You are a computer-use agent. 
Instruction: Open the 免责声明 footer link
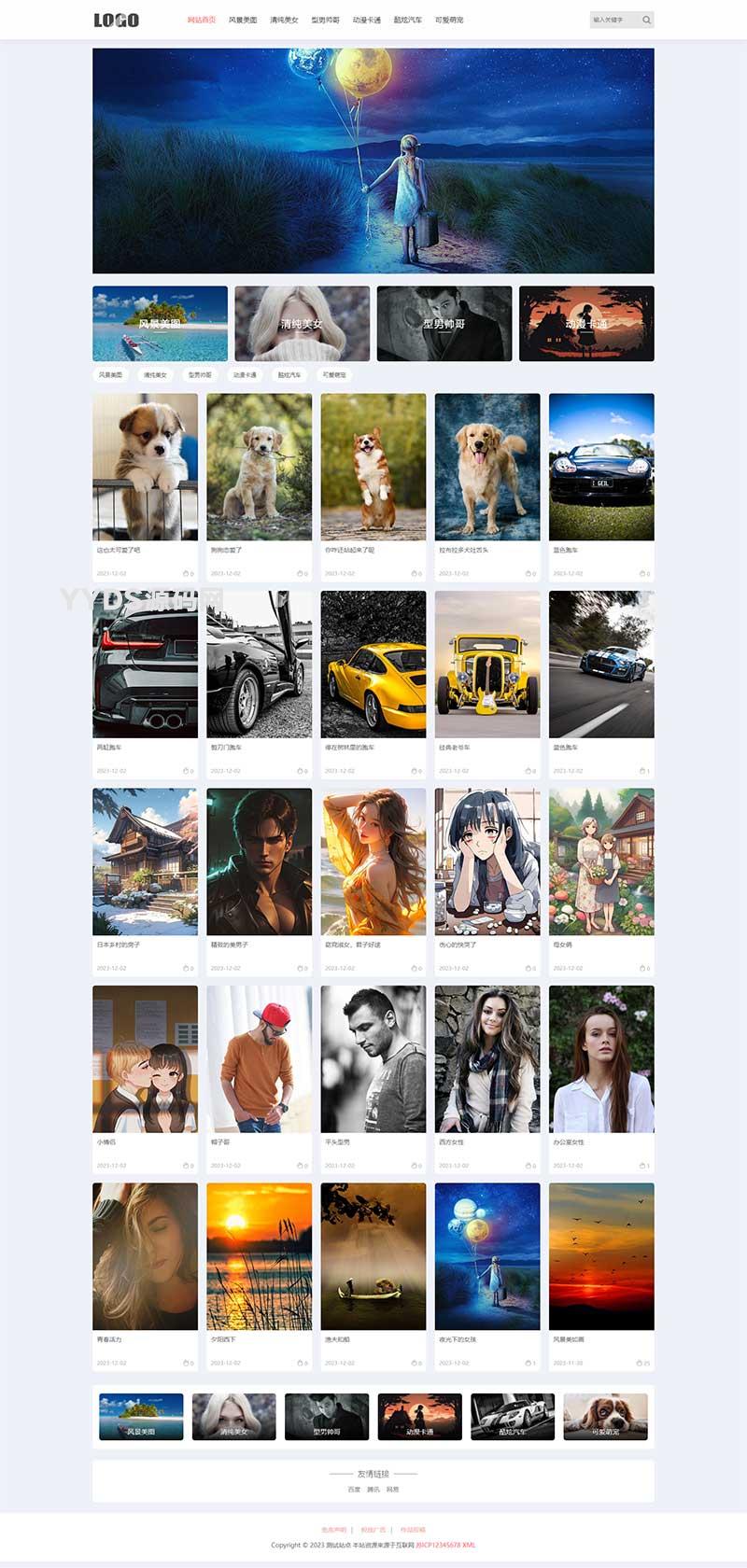point(333,1530)
